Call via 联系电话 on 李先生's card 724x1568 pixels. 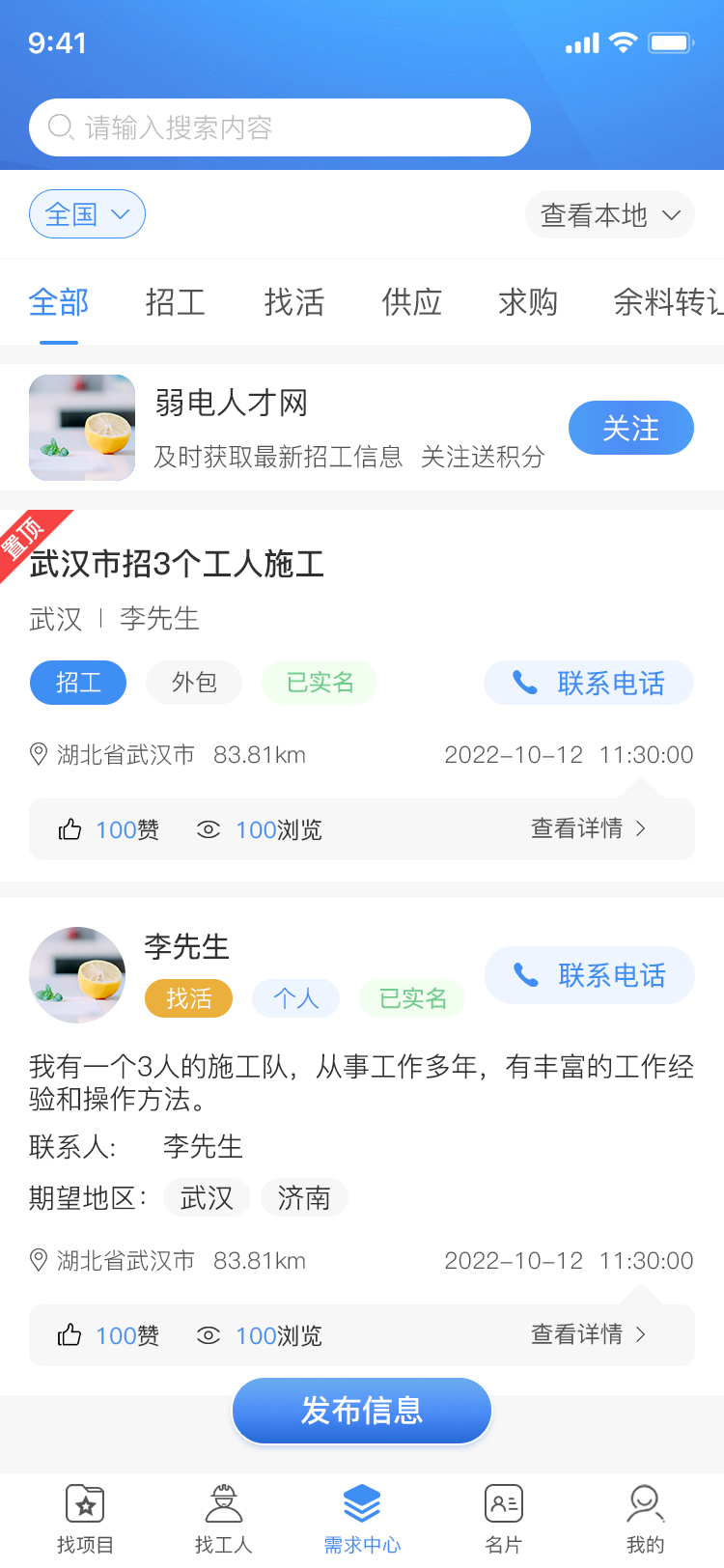[589, 976]
